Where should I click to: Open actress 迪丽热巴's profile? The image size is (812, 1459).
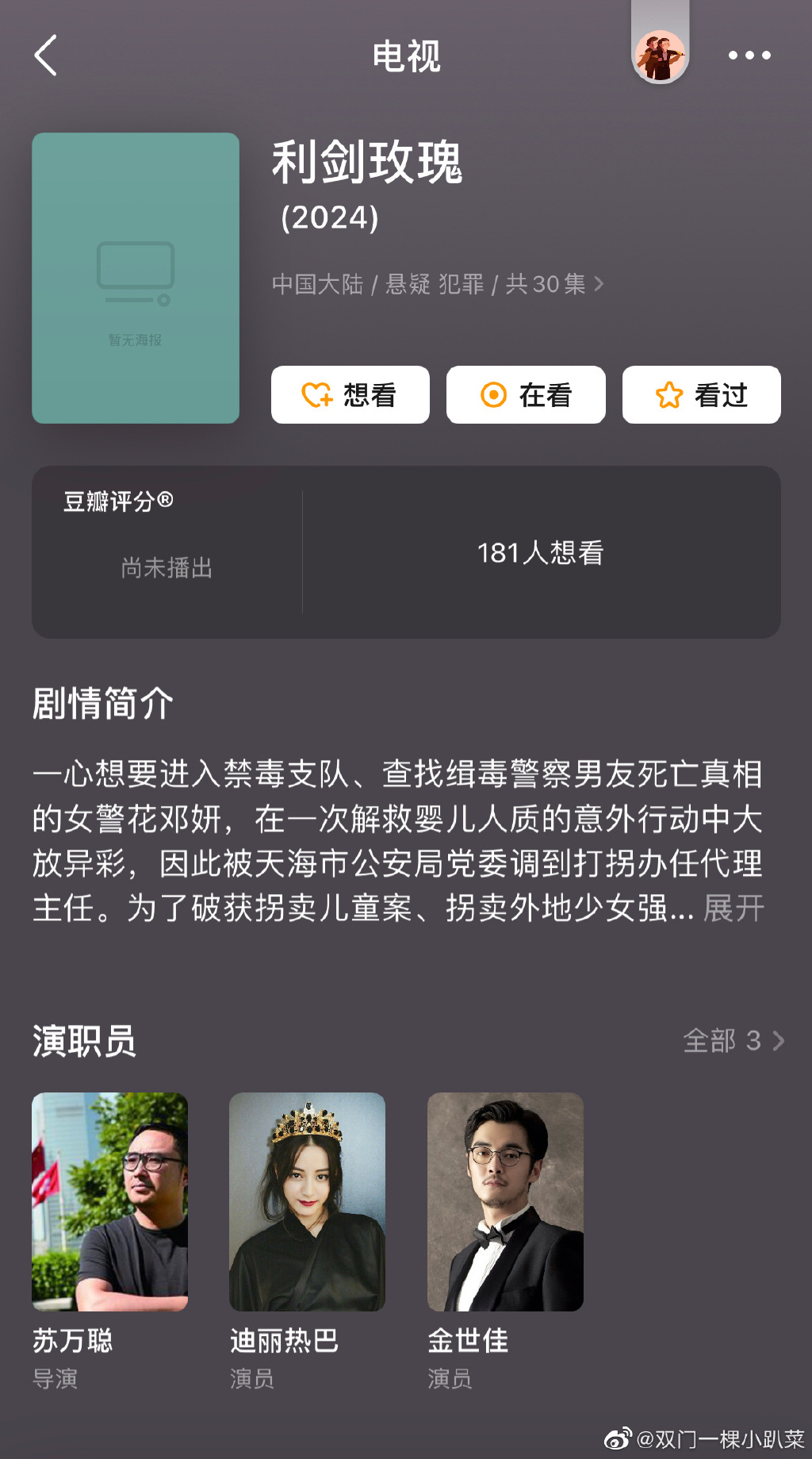(307, 1201)
